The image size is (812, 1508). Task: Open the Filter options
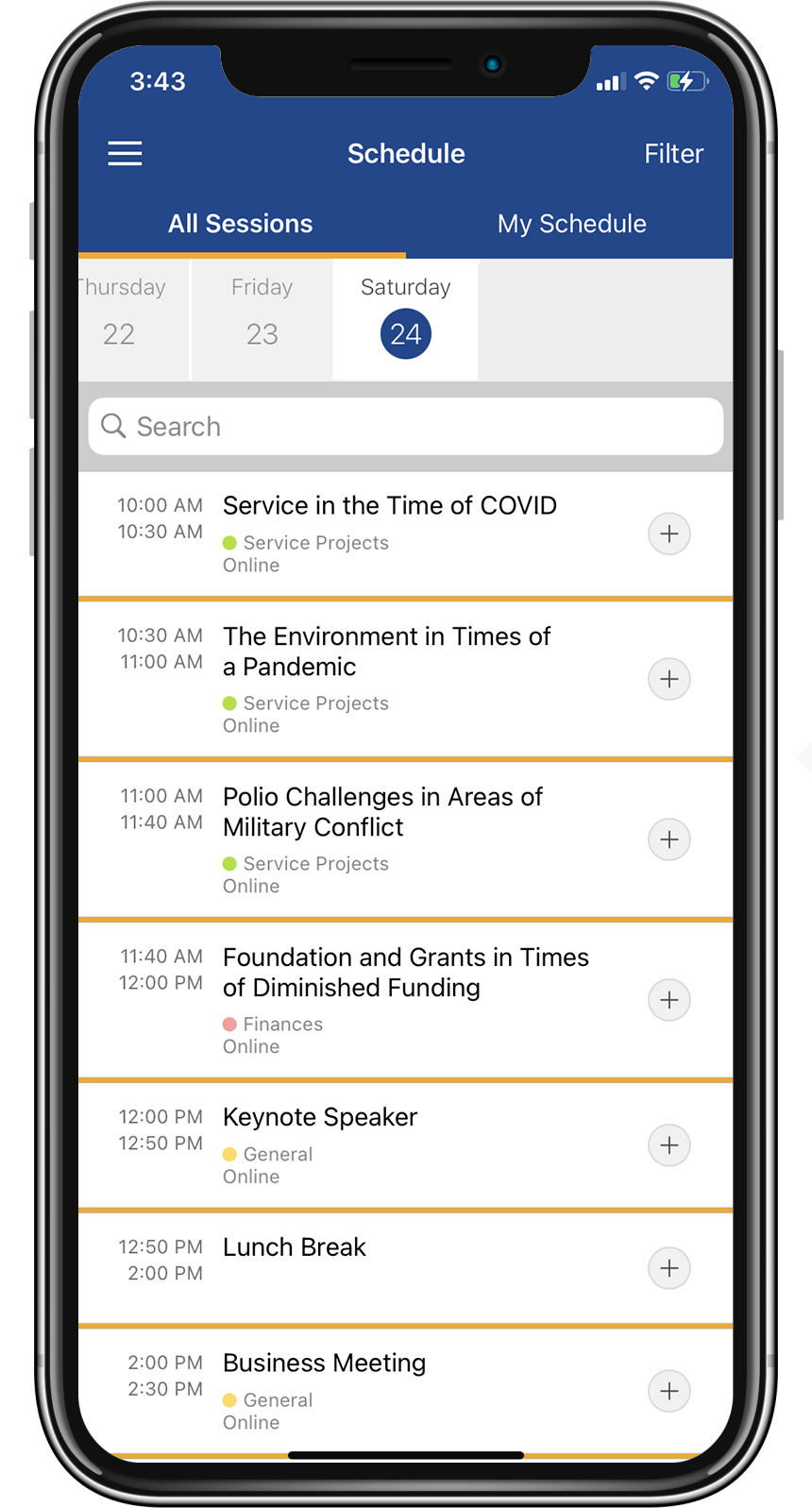click(673, 154)
